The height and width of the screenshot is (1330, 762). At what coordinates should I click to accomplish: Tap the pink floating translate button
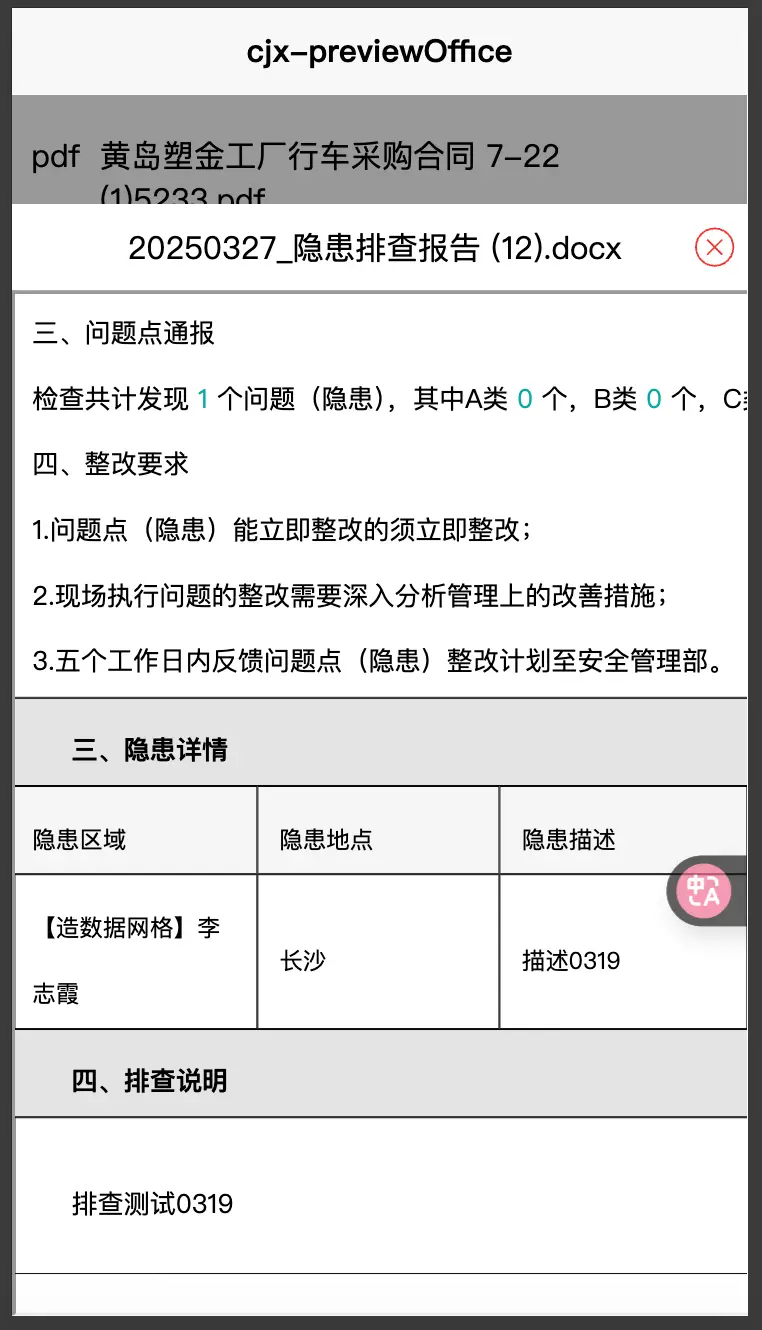(x=704, y=890)
